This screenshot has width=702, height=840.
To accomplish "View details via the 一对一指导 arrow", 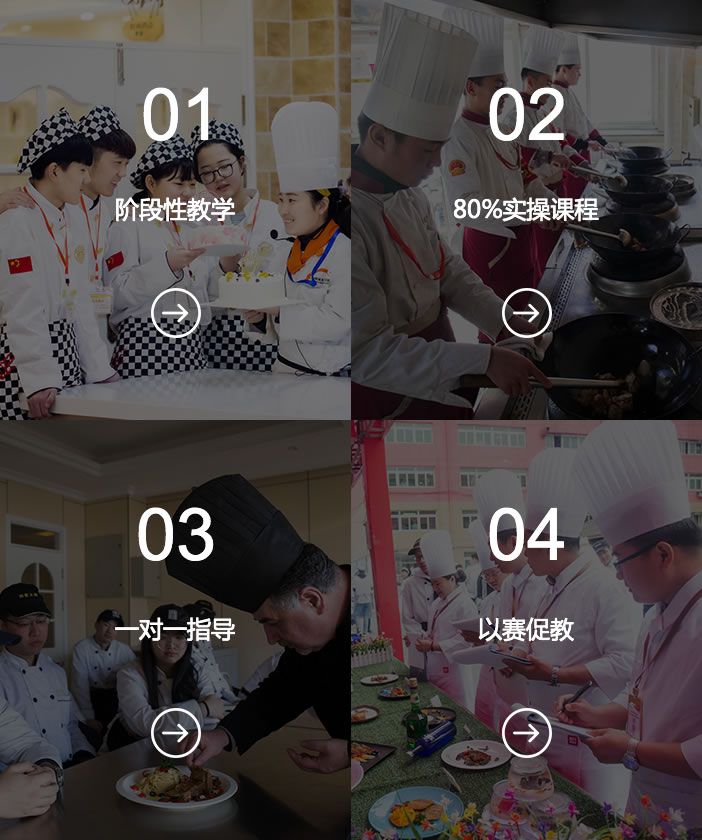I will pos(176,734).
